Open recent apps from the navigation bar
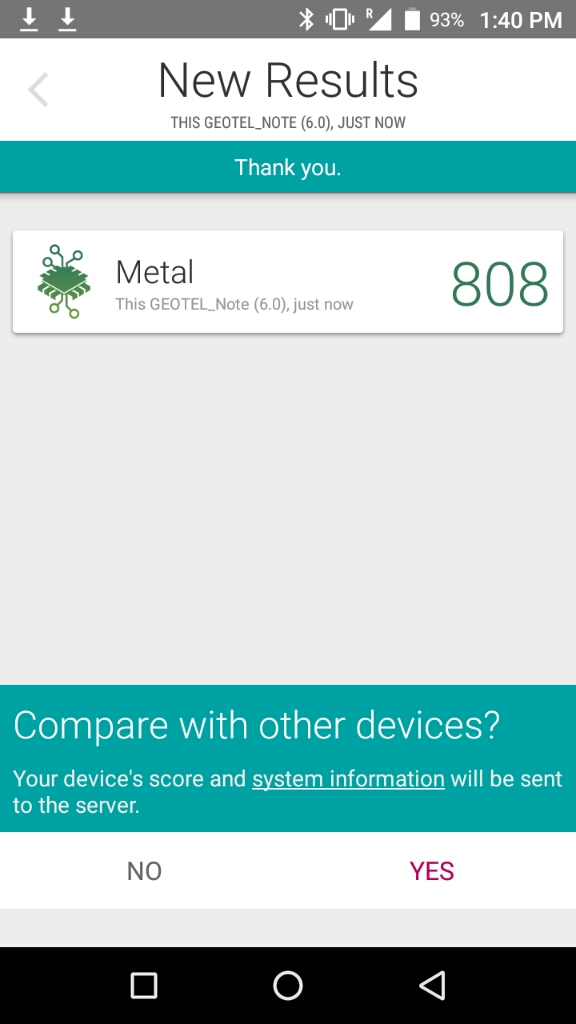The width and height of the screenshot is (576, 1024). 144,985
